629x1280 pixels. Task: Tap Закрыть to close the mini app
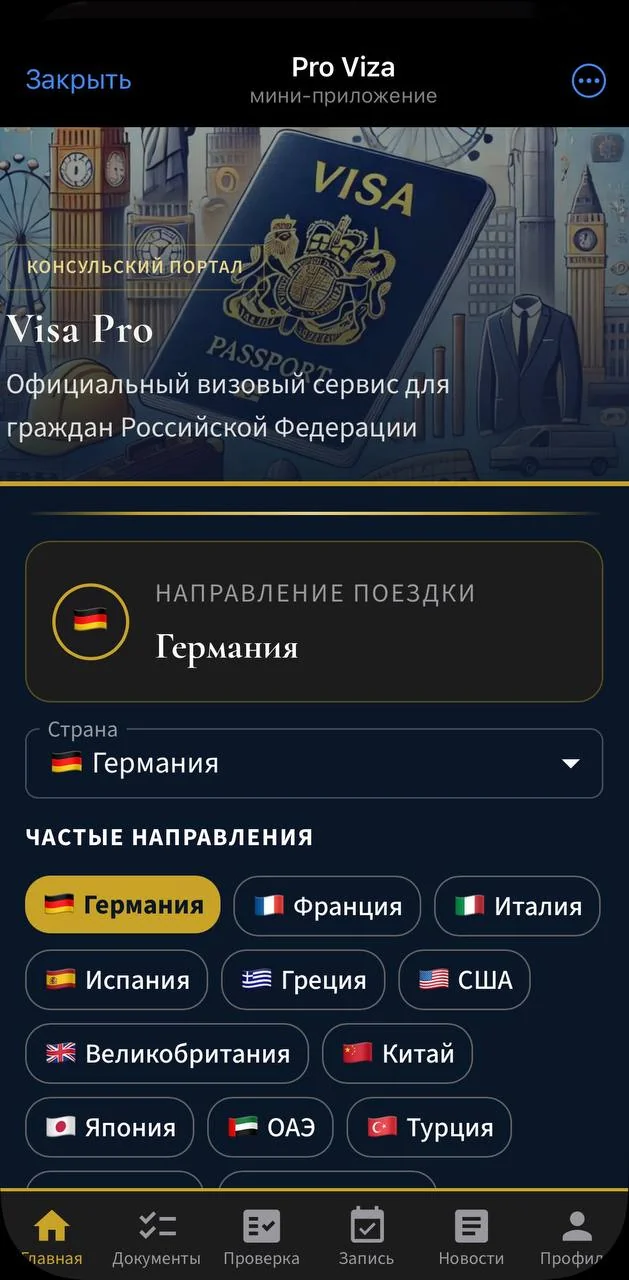coord(78,80)
